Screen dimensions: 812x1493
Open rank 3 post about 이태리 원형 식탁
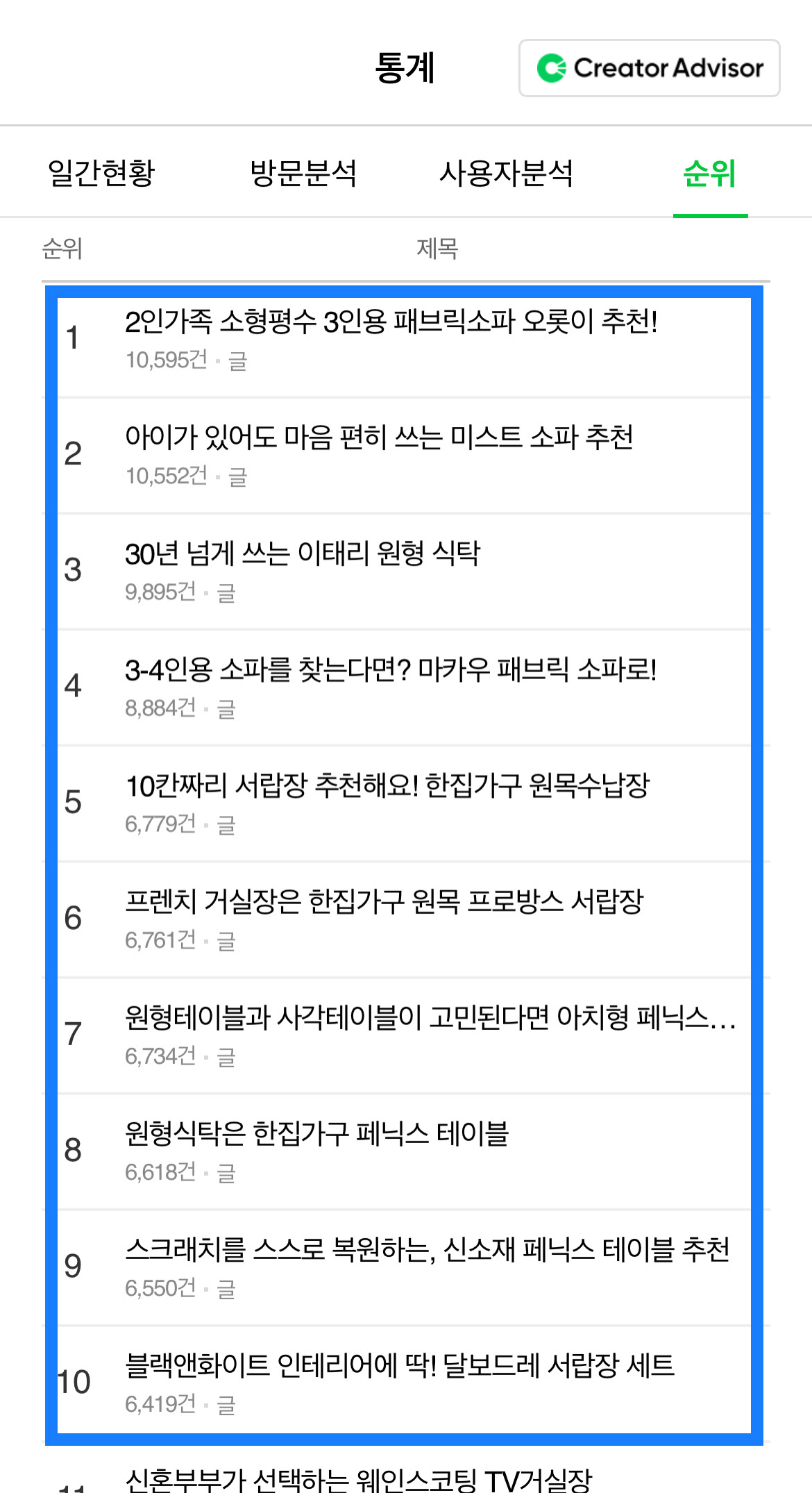point(406,572)
